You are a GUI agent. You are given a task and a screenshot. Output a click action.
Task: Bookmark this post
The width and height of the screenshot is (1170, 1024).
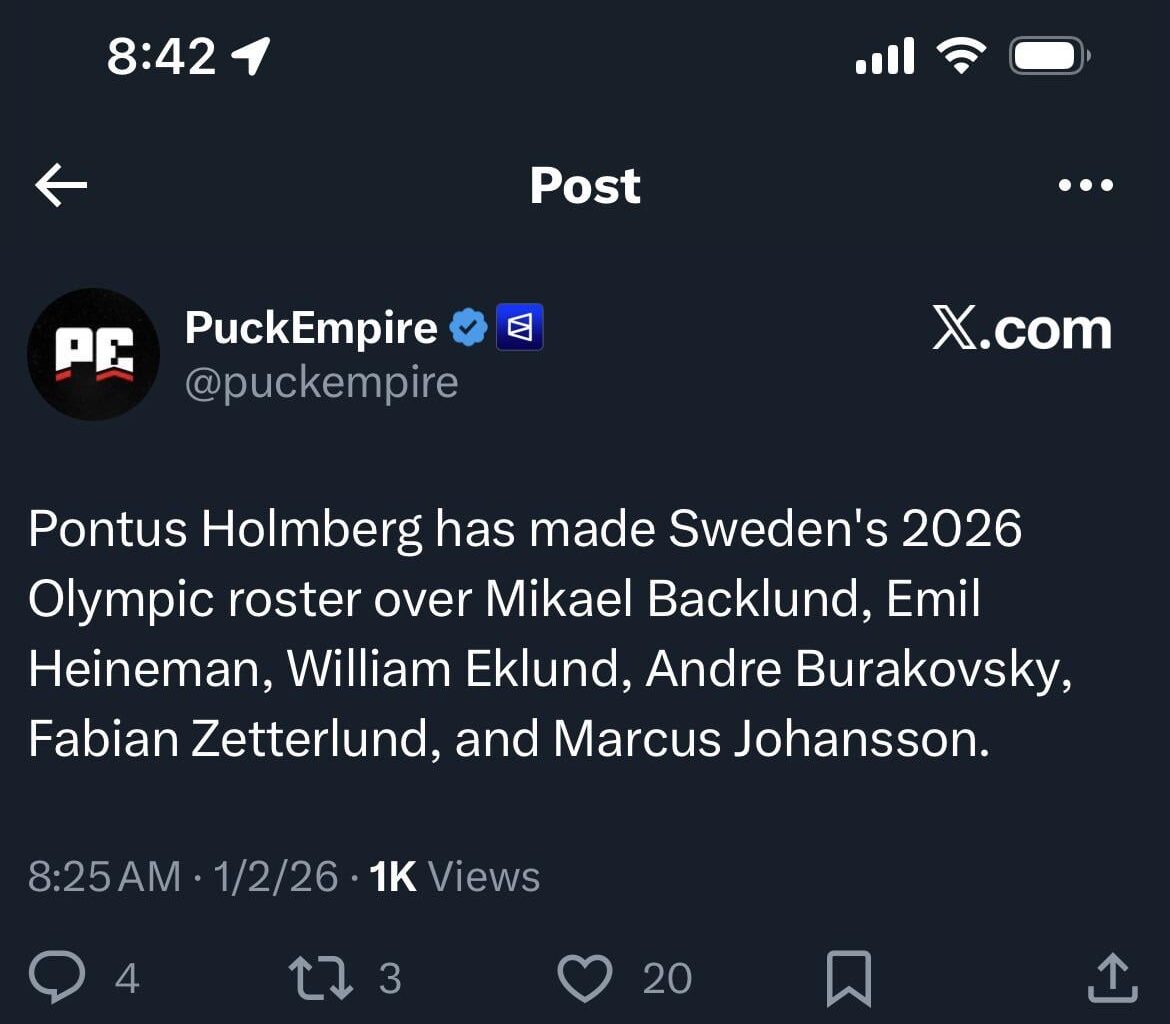[x=849, y=977]
